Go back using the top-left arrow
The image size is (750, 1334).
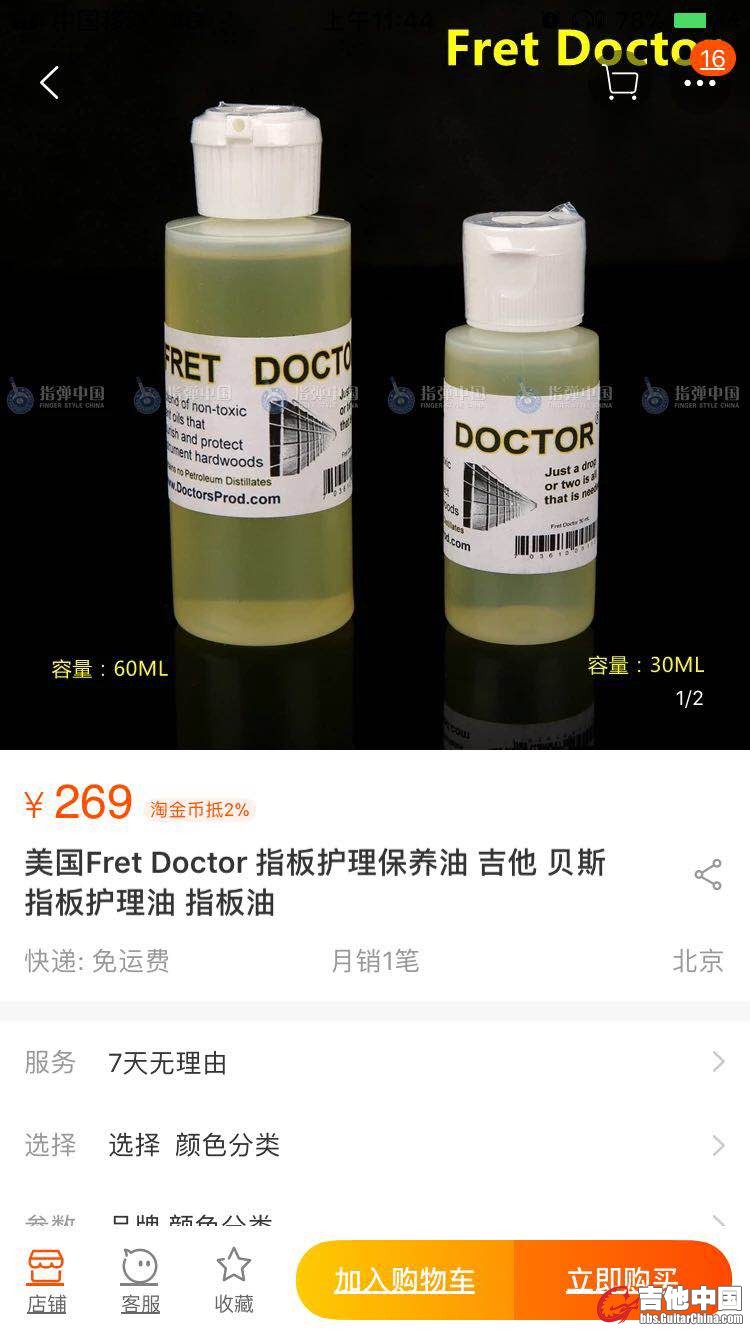point(49,82)
